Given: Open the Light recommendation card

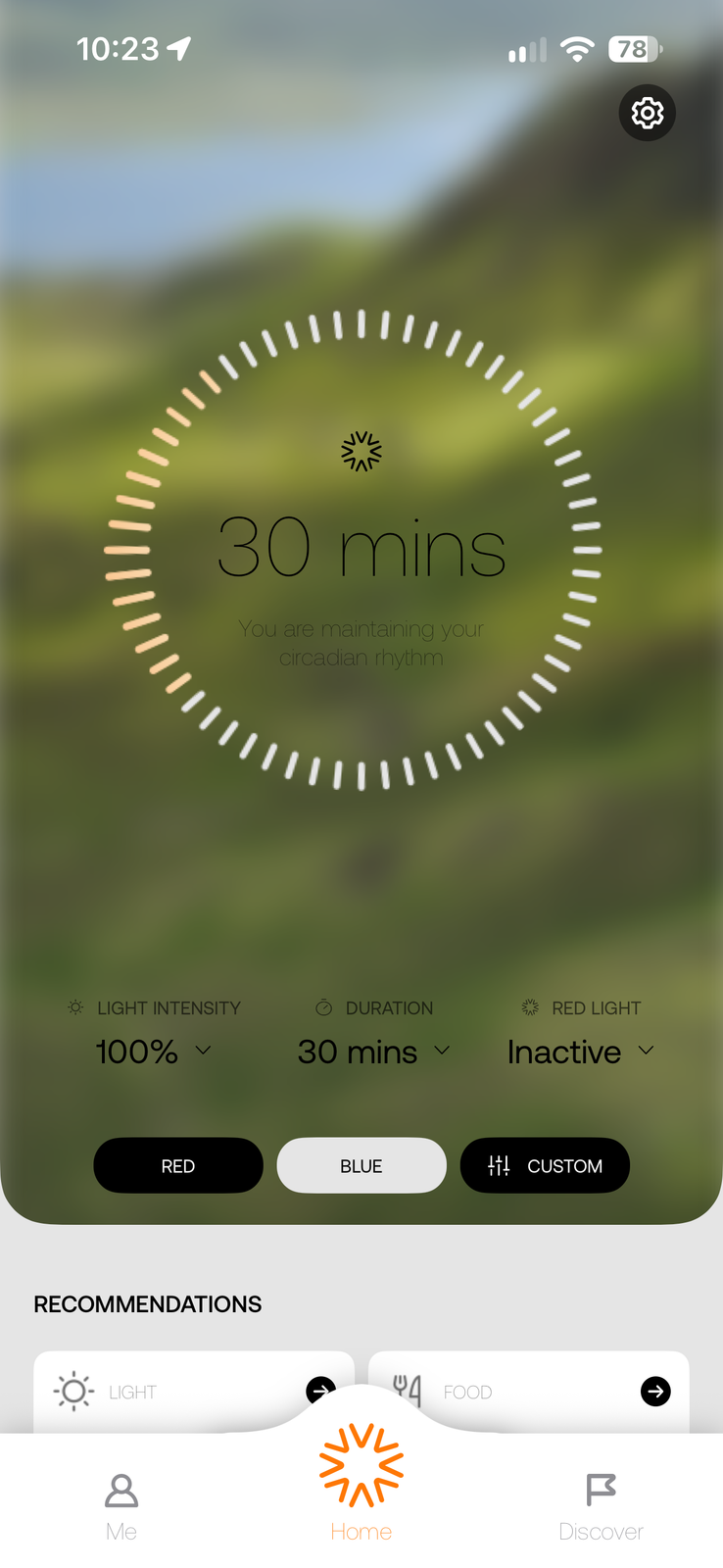Looking at the screenshot, I should (194, 1392).
